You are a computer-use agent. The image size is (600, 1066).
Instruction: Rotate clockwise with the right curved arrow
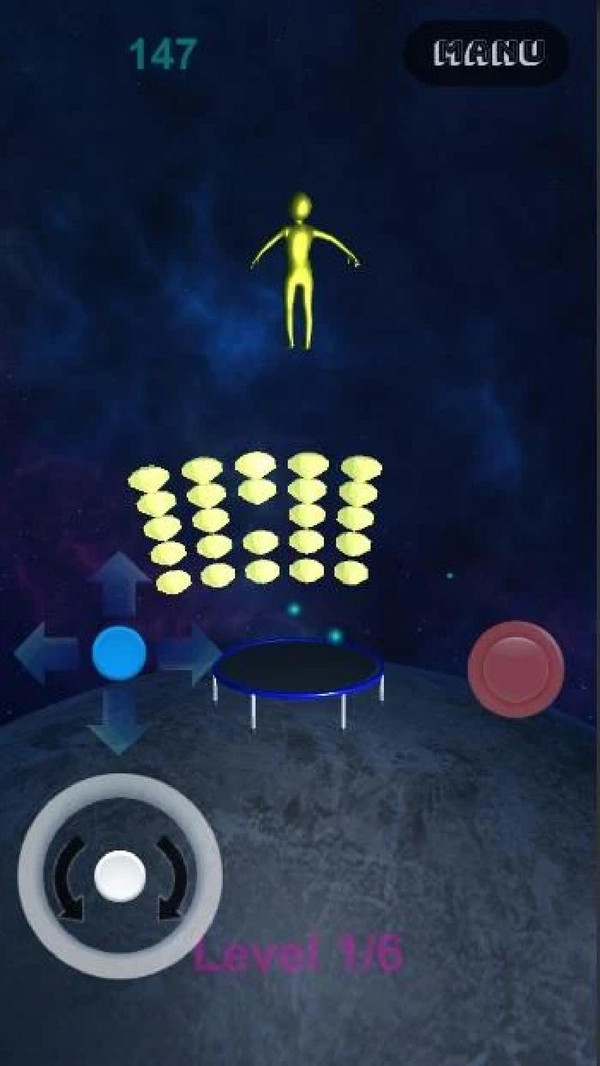(x=172, y=878)
